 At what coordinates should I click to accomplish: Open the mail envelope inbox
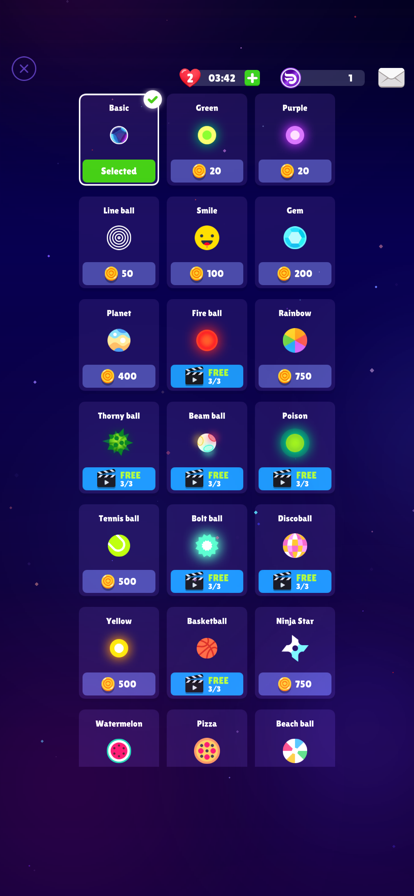[x=391, y=78]
